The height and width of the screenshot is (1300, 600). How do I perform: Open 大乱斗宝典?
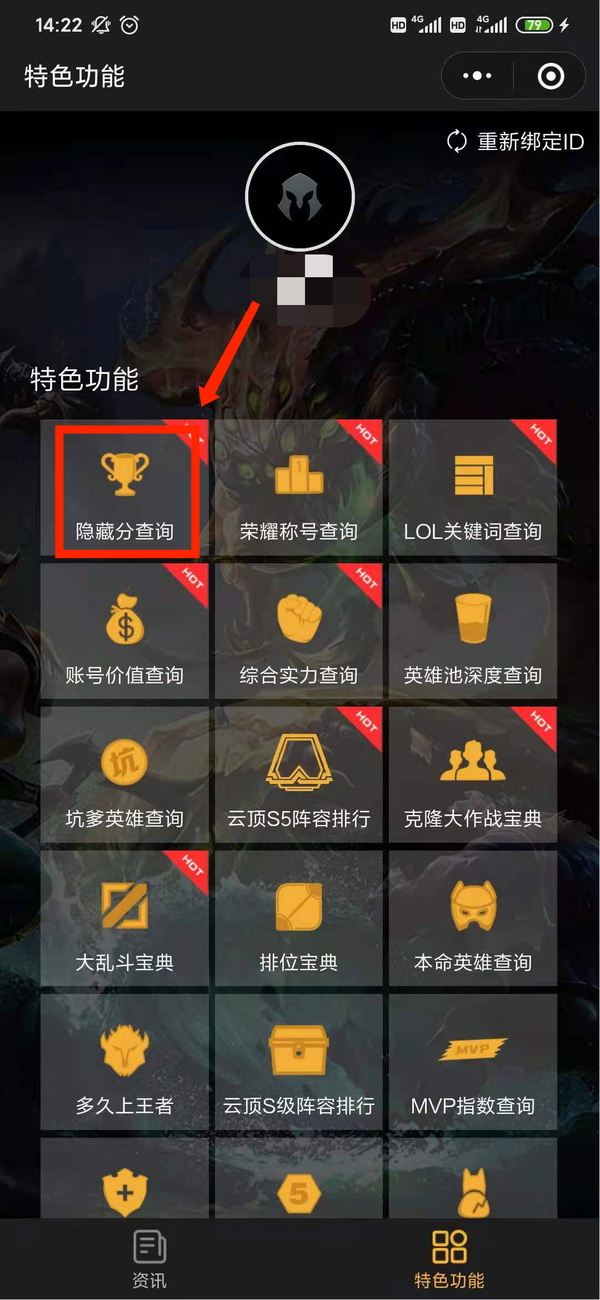click(x=125, y=920)
